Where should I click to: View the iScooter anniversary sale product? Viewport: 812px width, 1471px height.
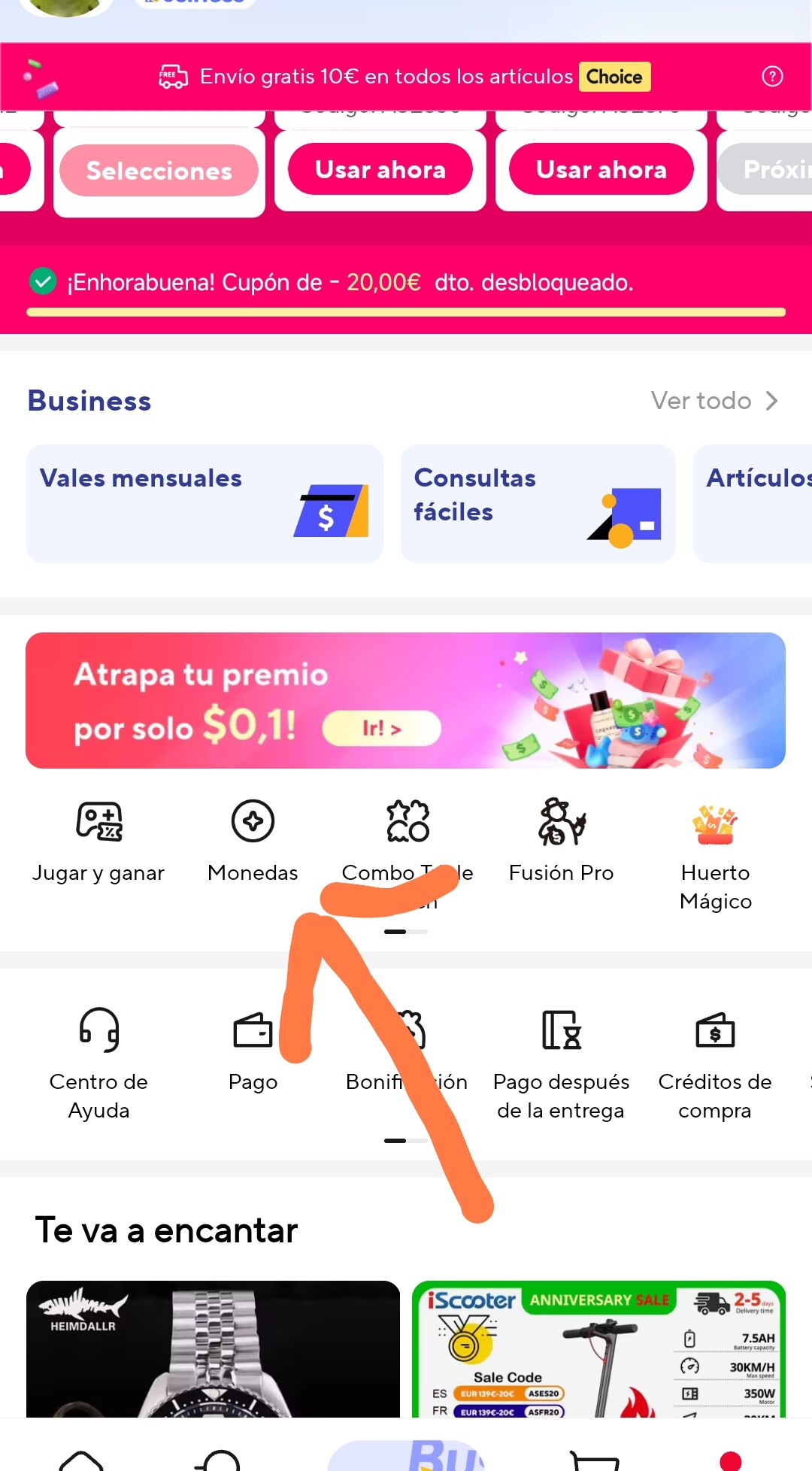click(x=598, y=1348)
